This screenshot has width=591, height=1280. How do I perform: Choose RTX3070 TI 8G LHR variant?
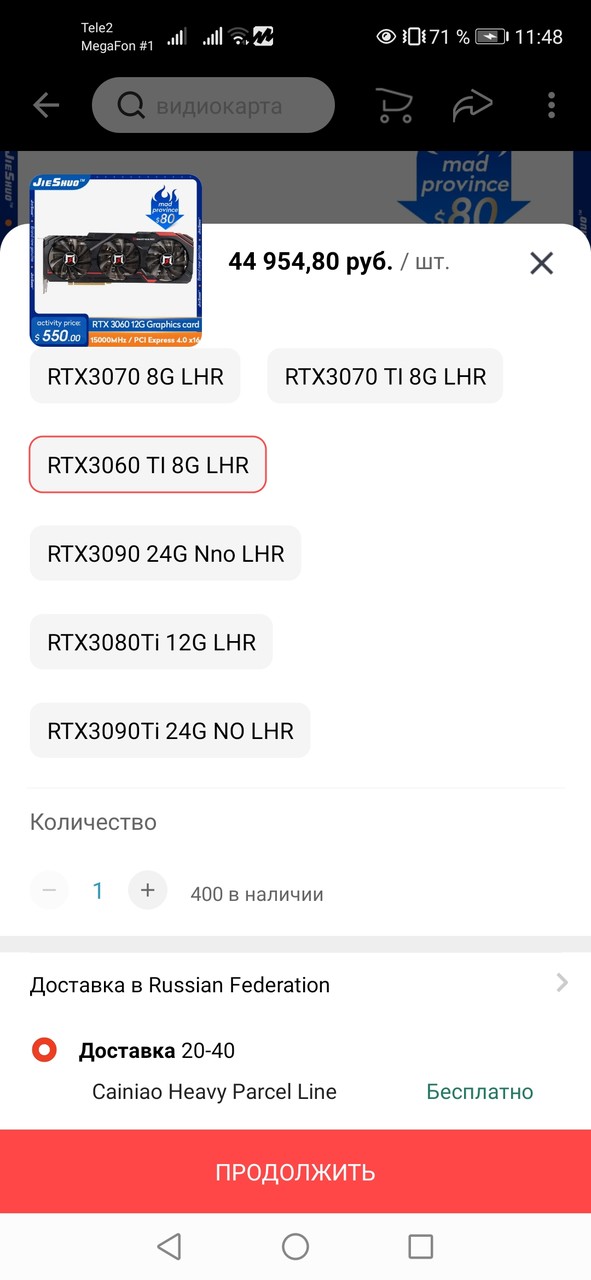(385, 376)
